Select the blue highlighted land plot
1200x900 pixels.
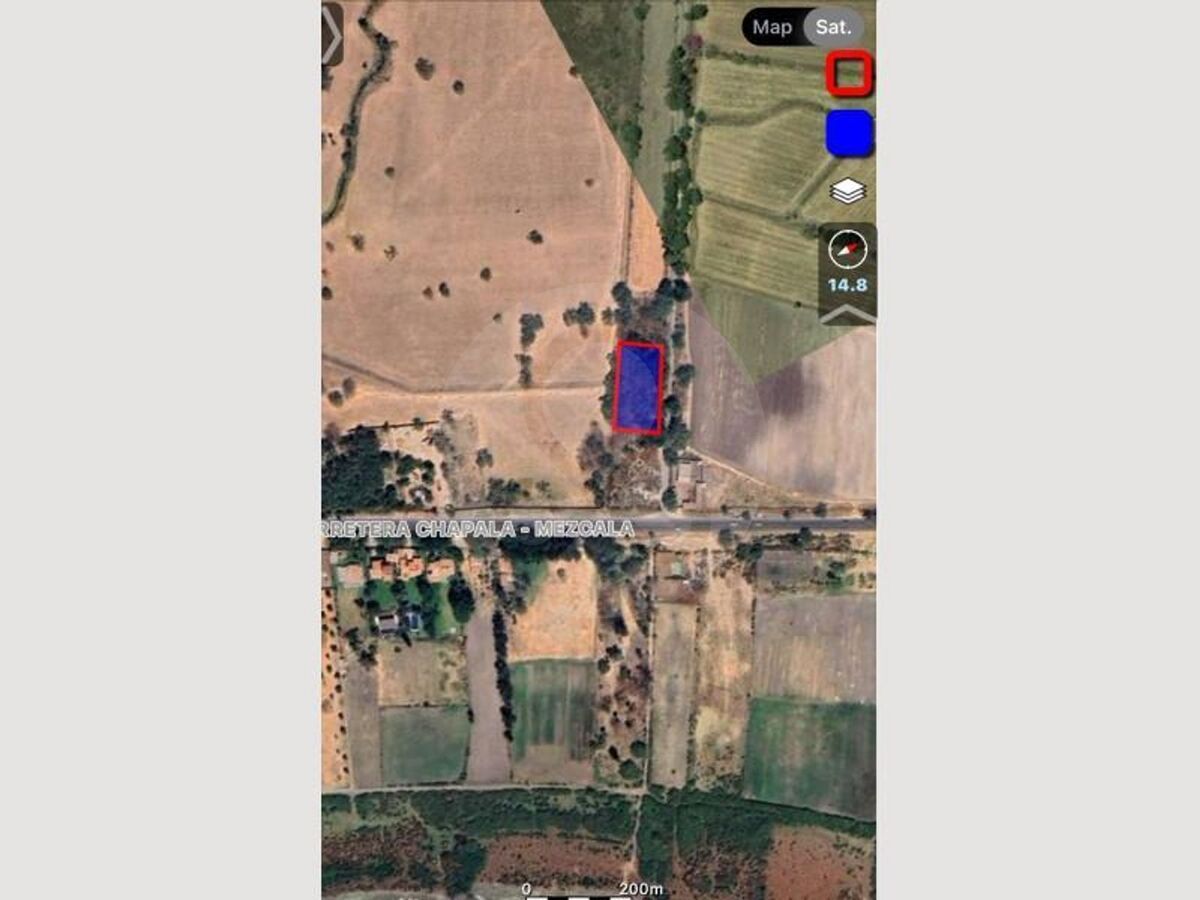point(638,388)
